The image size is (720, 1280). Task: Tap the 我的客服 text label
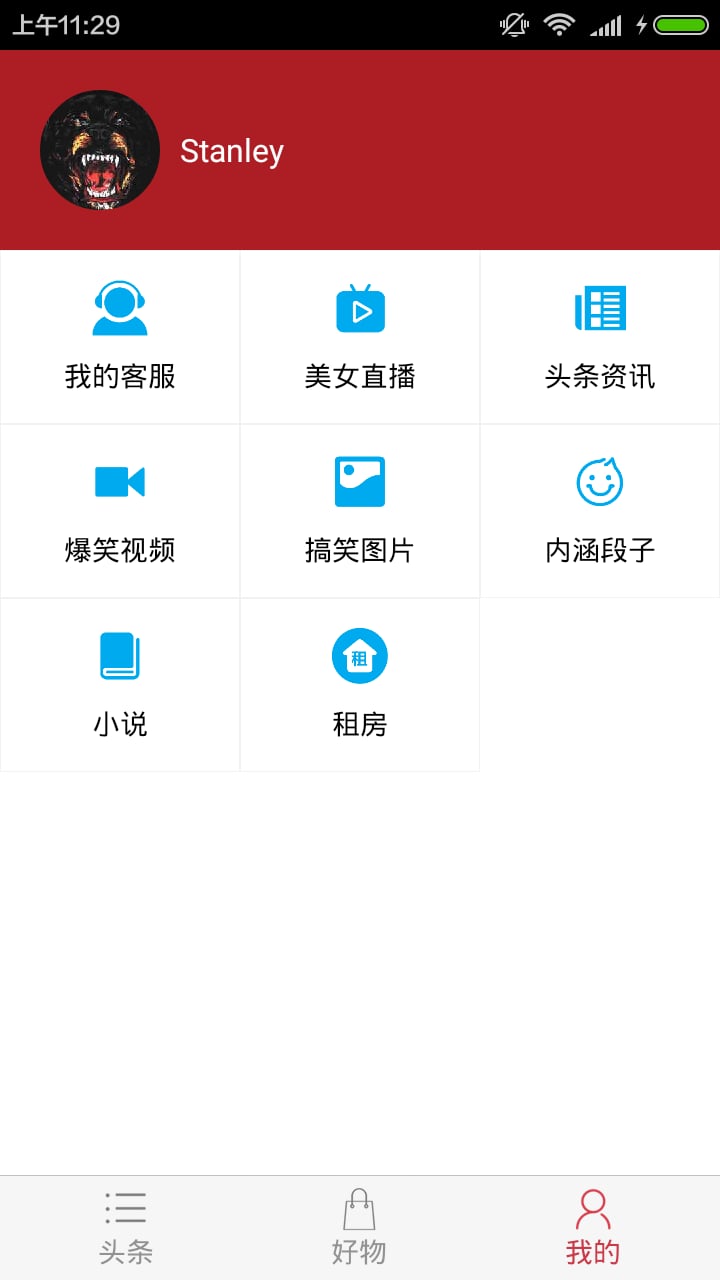coord(120,377)
